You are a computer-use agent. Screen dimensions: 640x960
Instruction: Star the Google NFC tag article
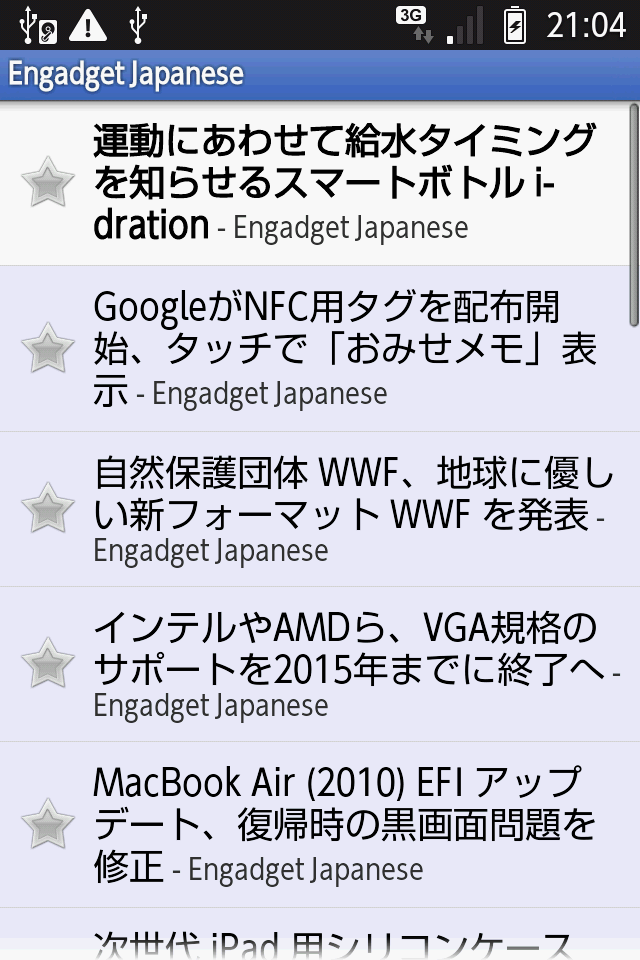click(48, 349)
